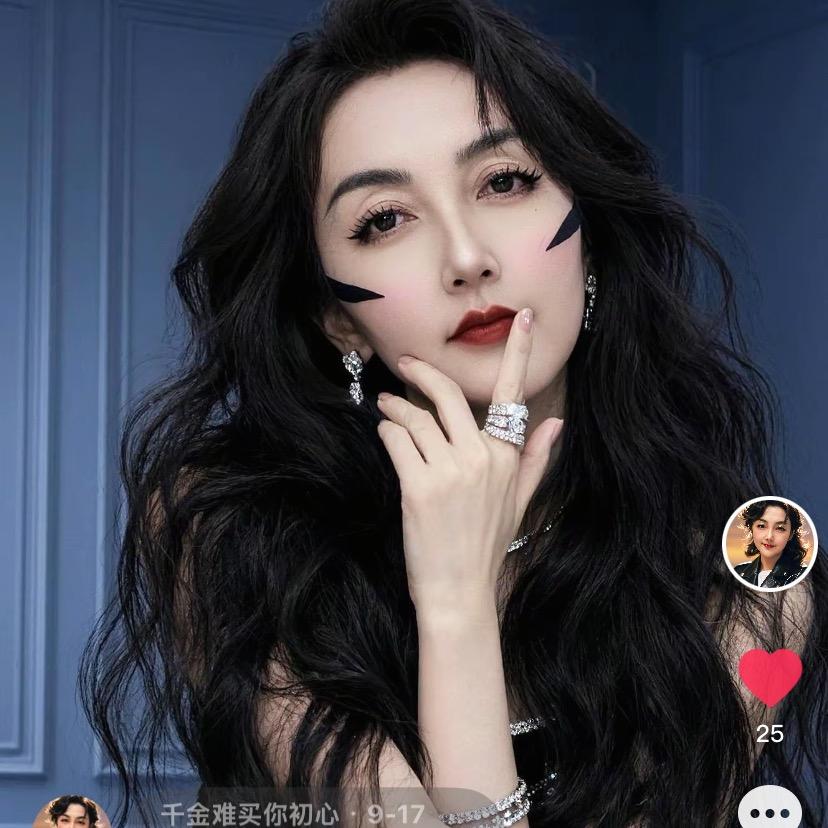Open the comments bubble
This screenshot has width=828, height=828.
pos(769,811)
